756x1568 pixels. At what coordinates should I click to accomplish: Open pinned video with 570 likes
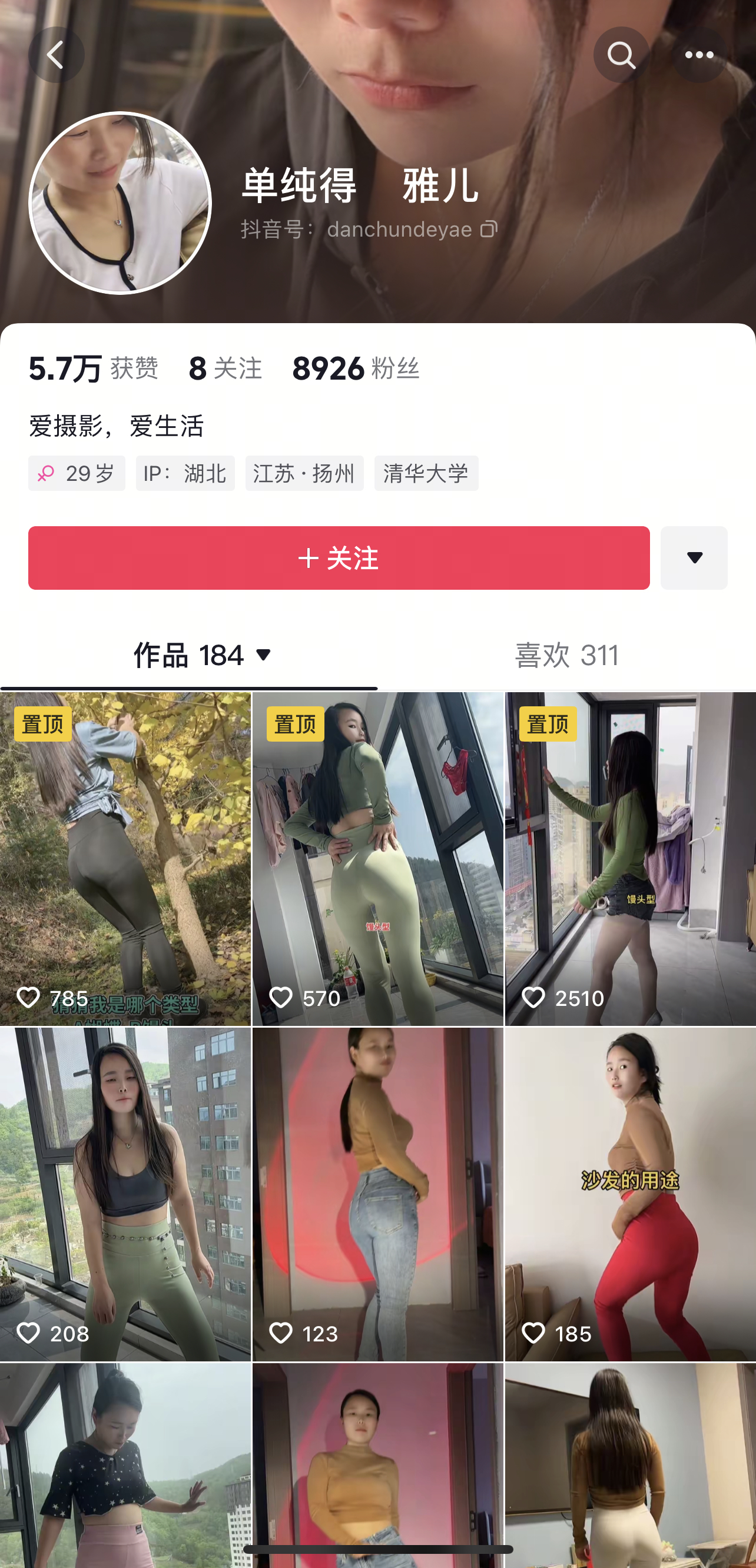377,858
